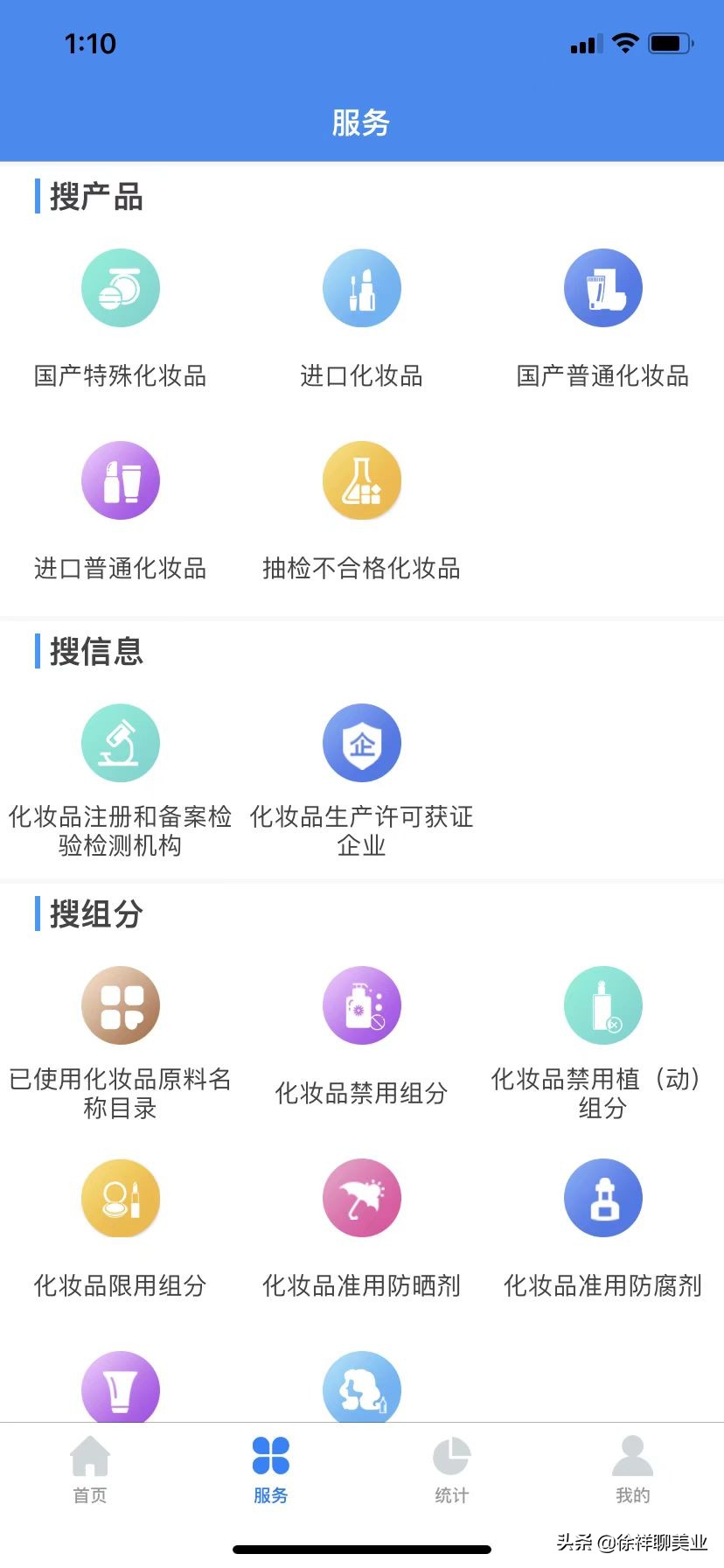
Task: Open 已使用化妆品原料名称目录
Action: point(121,1006)
